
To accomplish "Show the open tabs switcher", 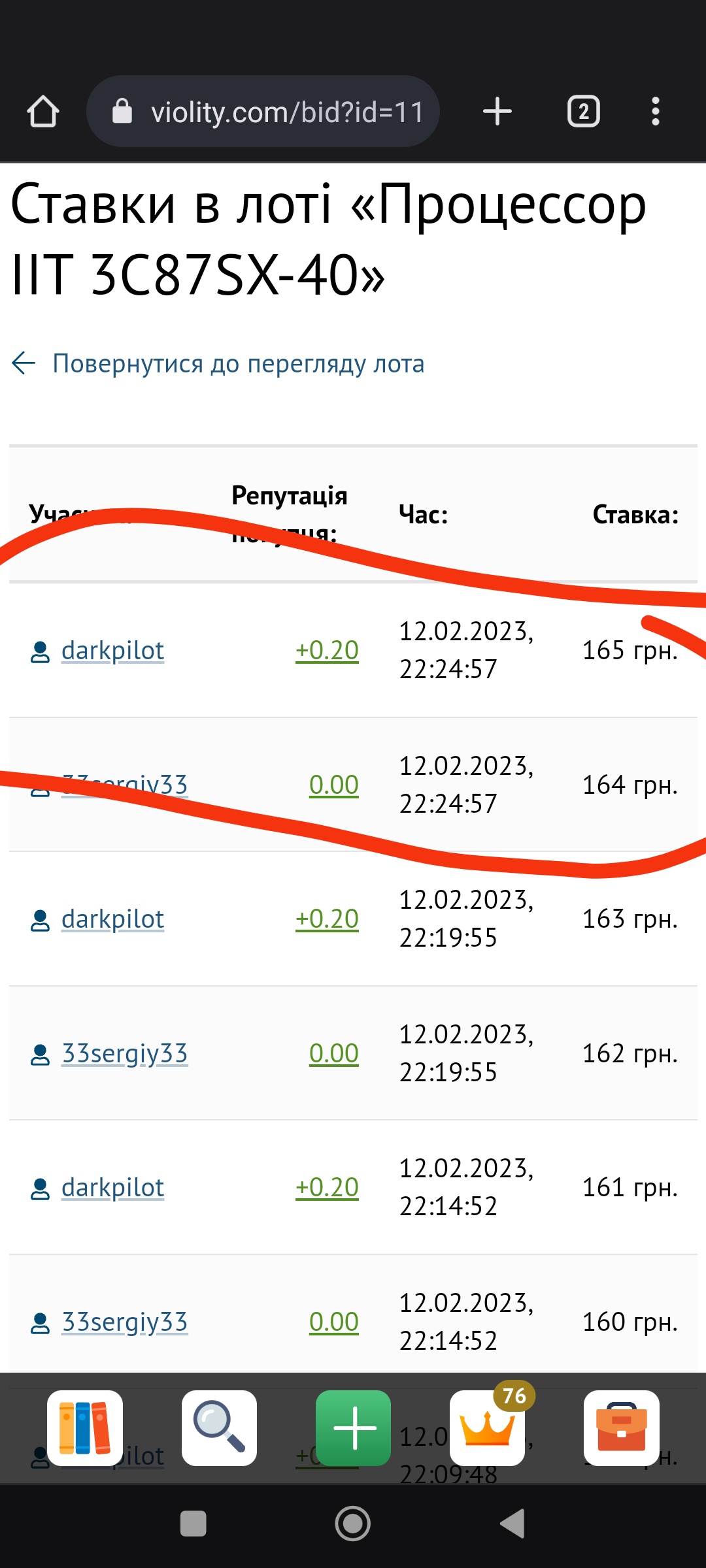I will (x=583, y=112).
